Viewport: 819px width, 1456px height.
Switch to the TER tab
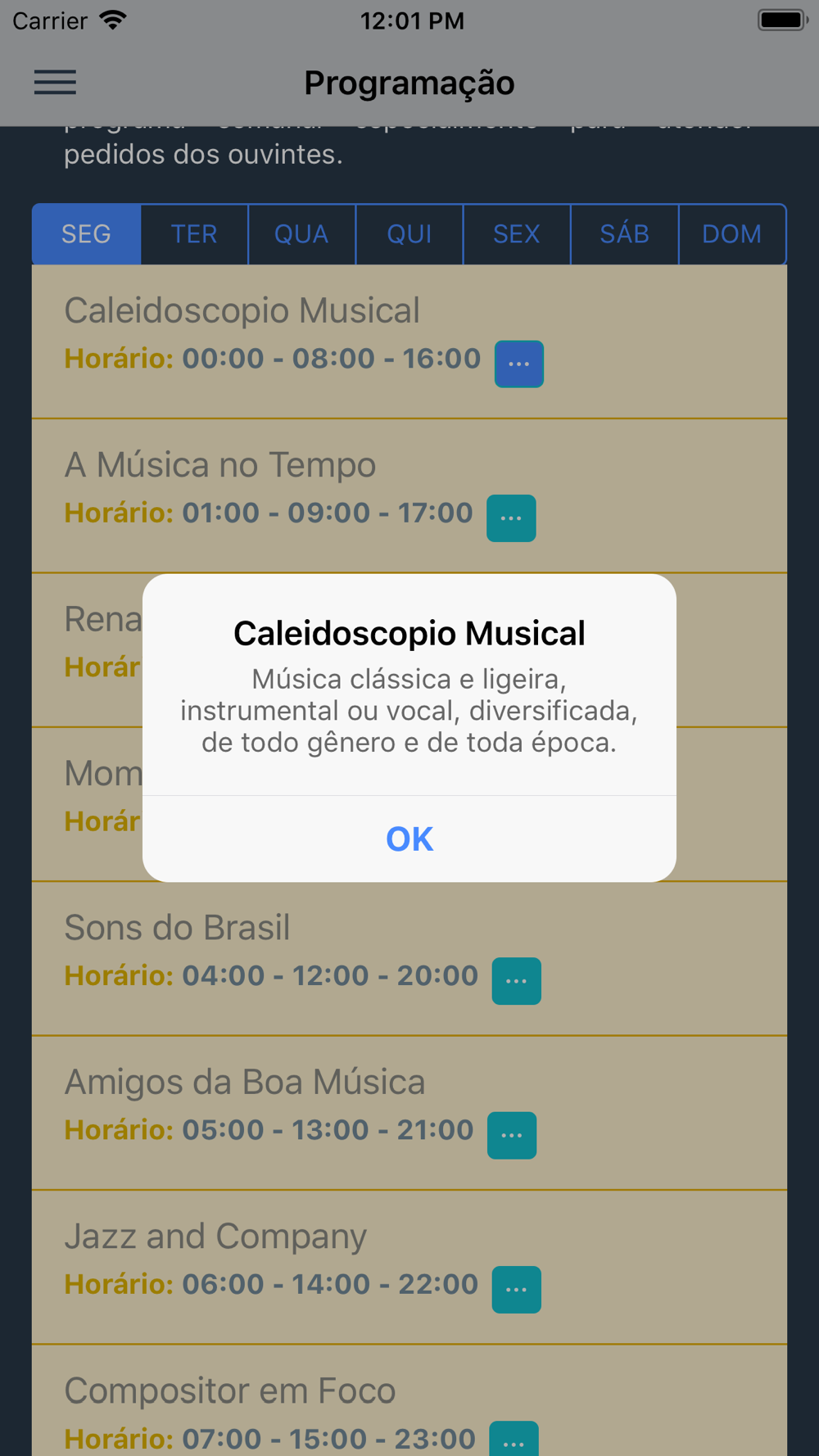click(194, 234)
